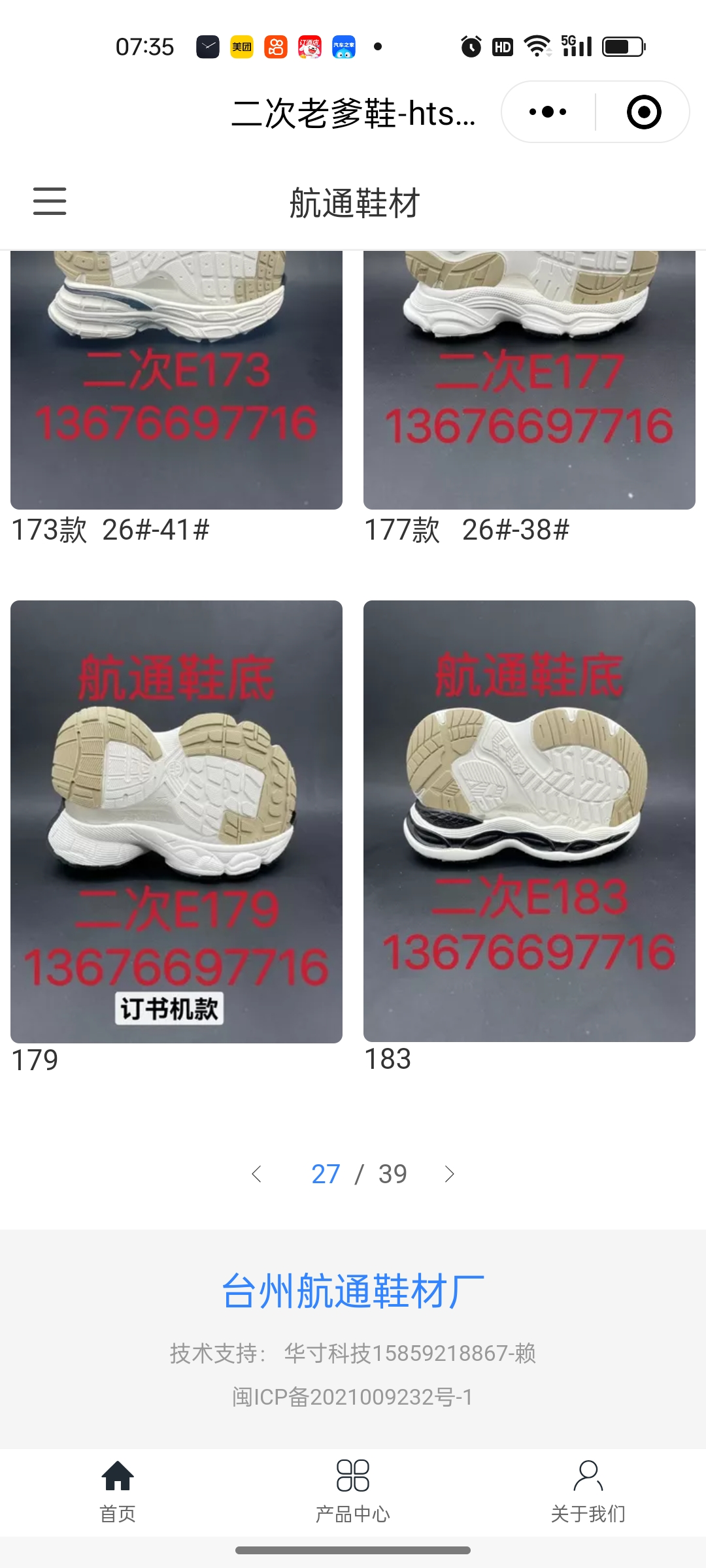Open the 179 shoe sole product
This screenshot has height=1568, width=706.
pyautogui.click(x=176, y=821)
